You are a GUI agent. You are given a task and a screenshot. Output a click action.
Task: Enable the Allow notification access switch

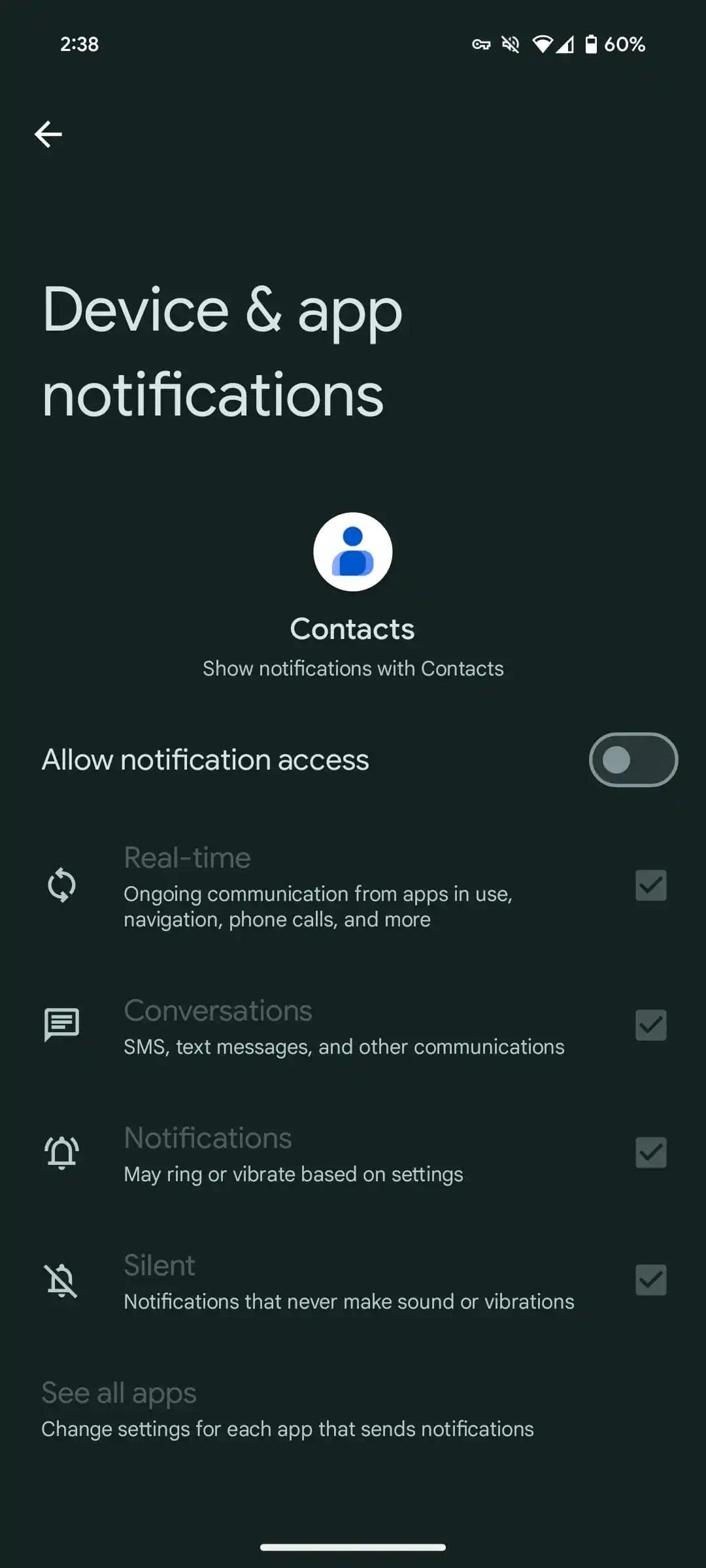[631, 759]
